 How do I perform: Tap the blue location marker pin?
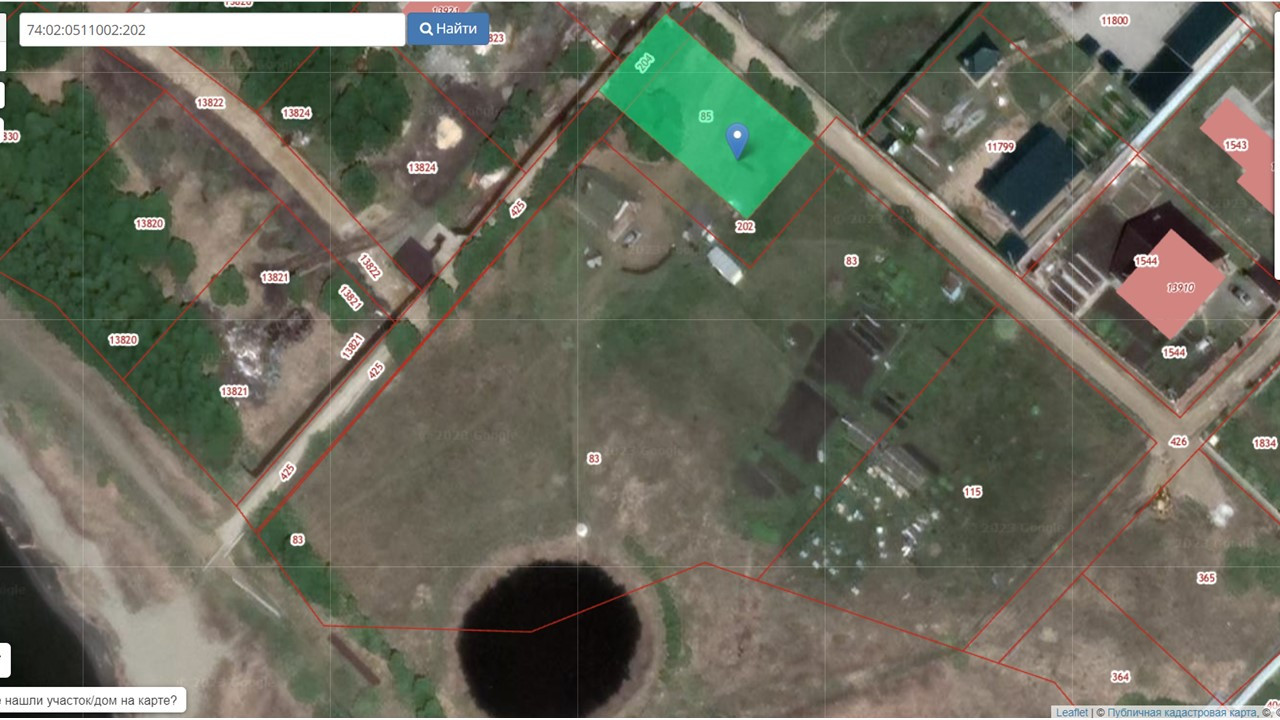[x=737, y=141]
